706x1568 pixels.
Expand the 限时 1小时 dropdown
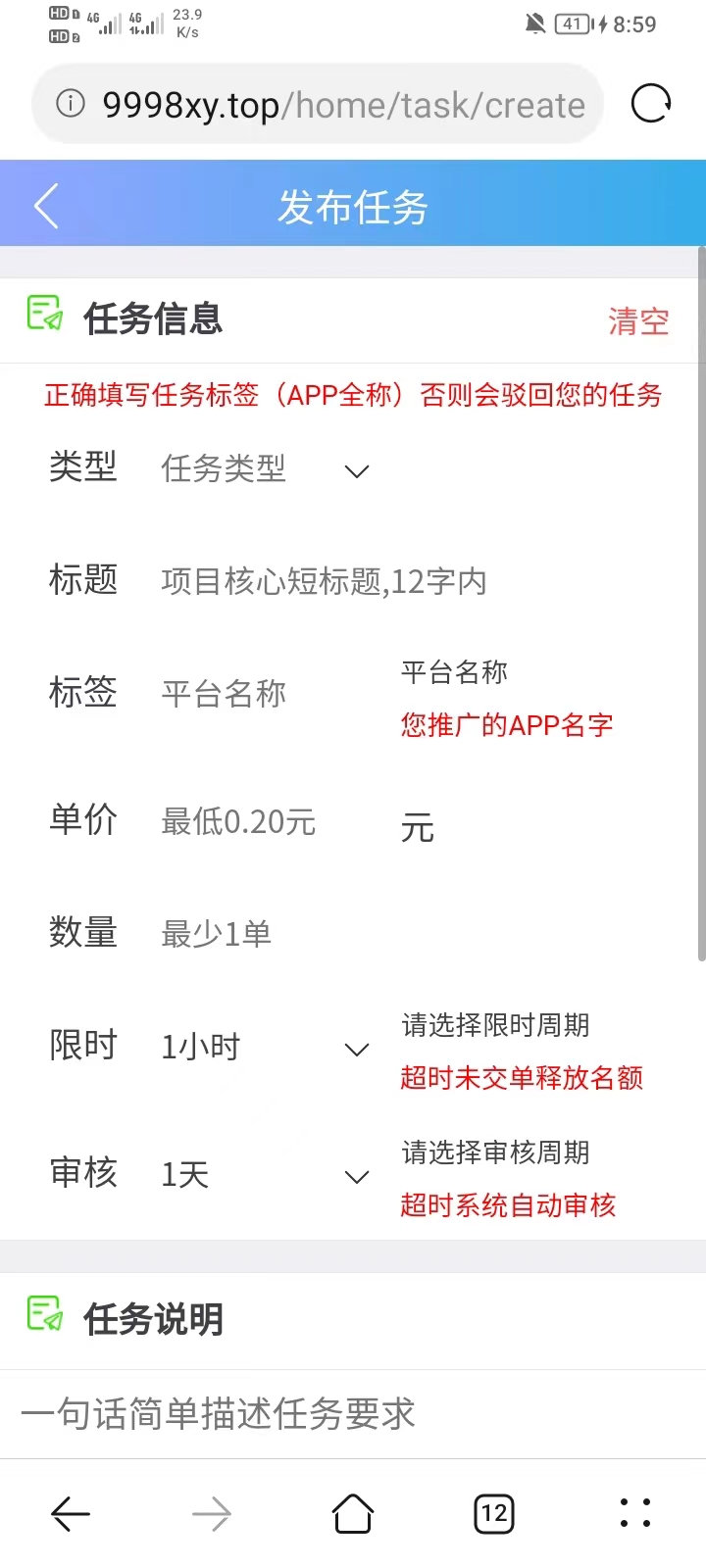(265, 1049)
